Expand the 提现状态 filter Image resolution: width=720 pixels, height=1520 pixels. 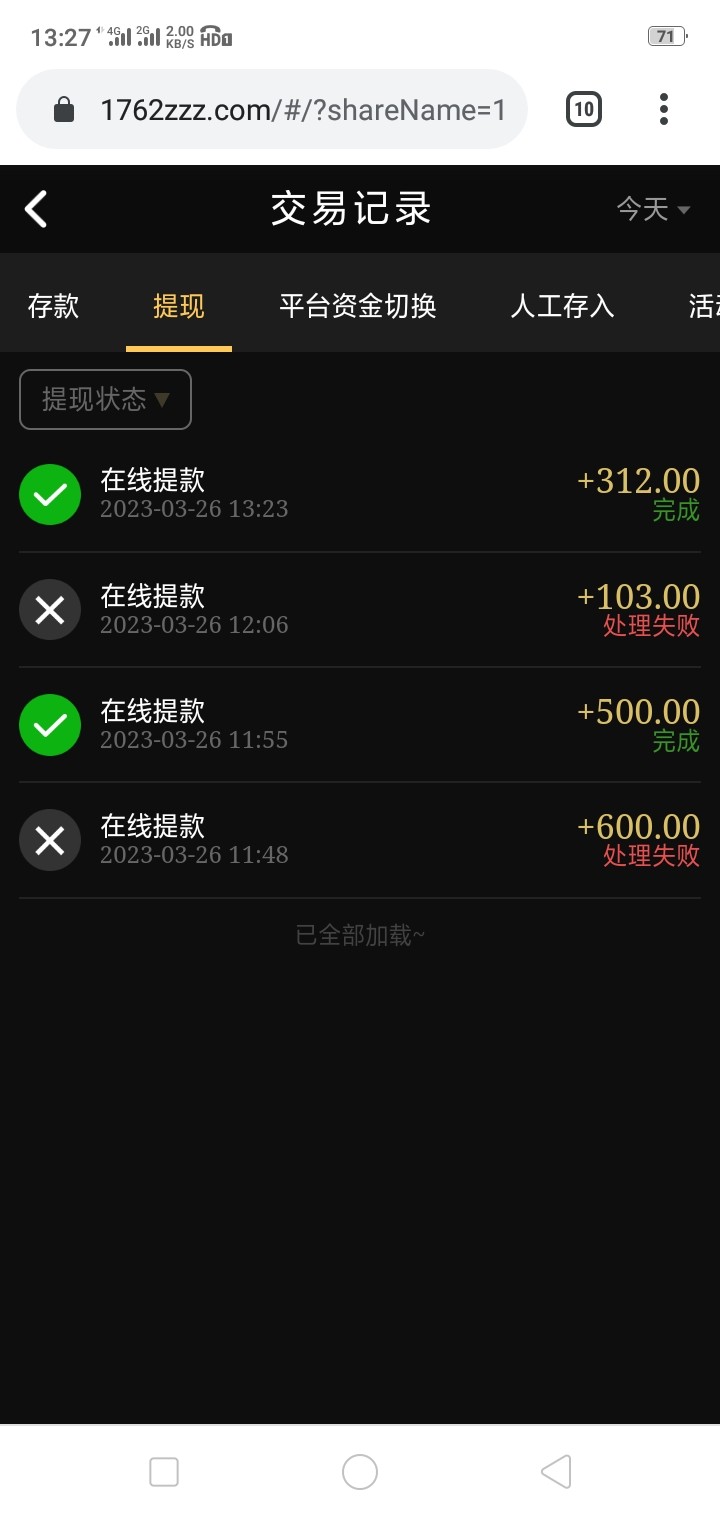[105, 400]
